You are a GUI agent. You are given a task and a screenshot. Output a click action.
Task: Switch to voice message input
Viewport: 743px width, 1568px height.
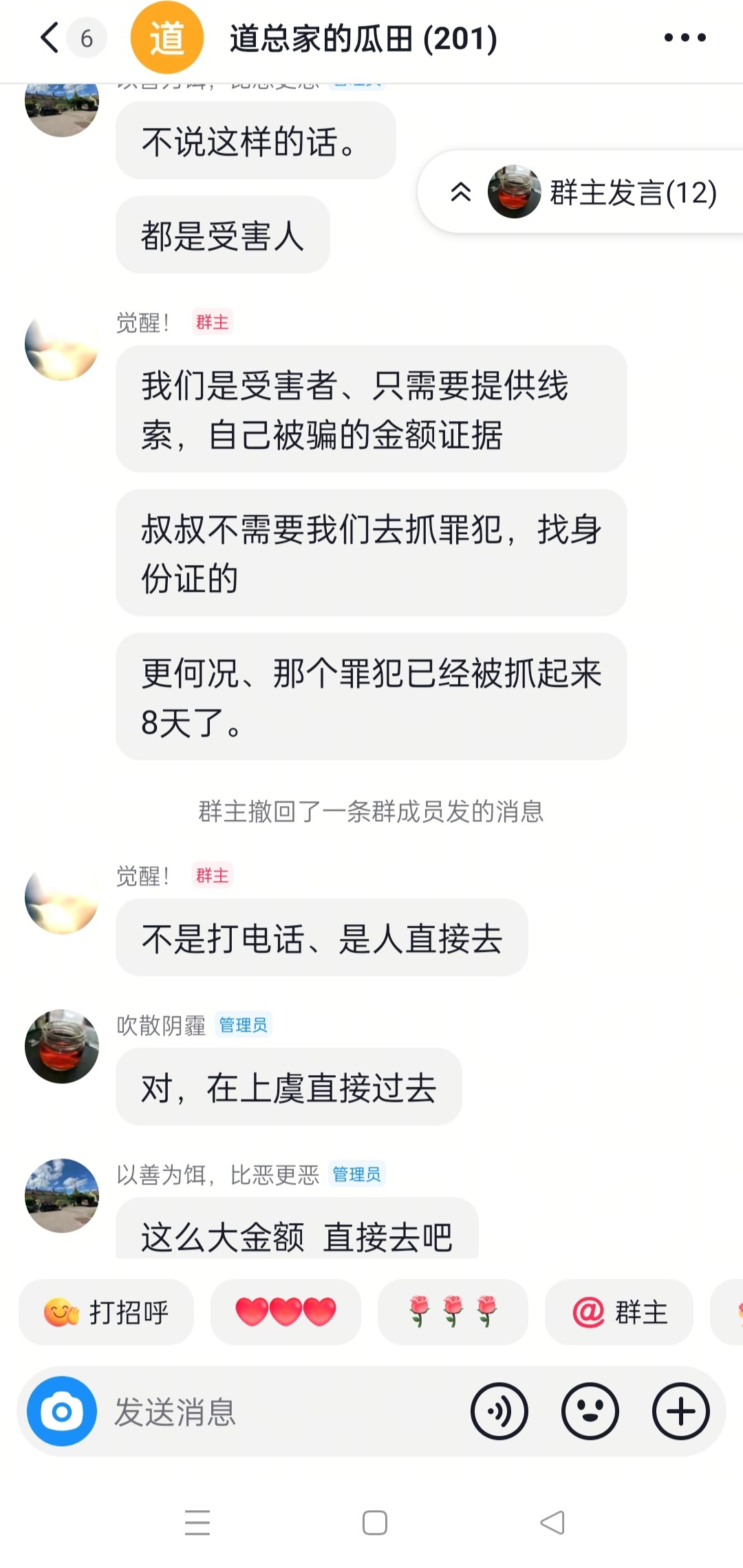tap(499, 1412)
